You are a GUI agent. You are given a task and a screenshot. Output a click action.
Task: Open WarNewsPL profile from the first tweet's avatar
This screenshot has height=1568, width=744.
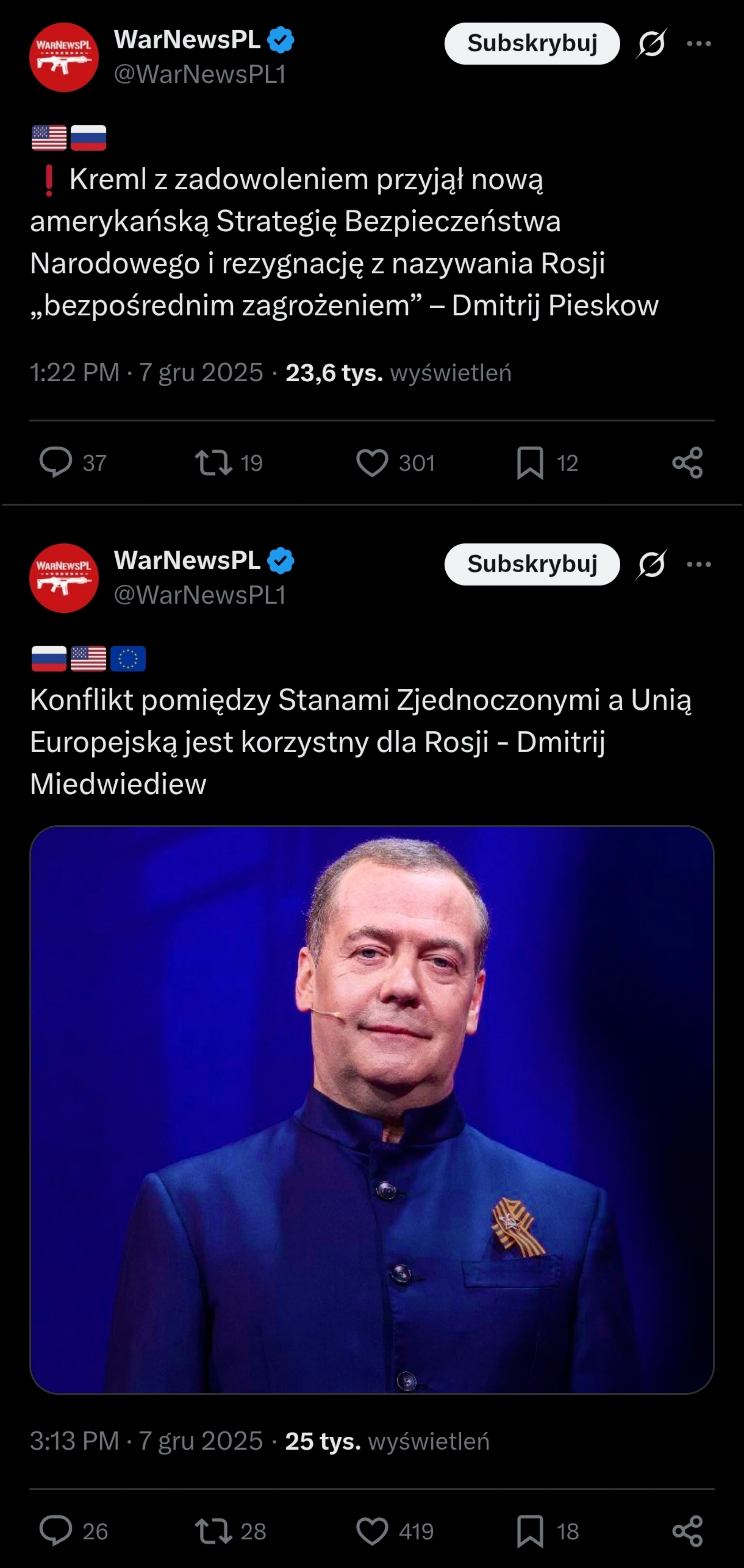pyautogui.click(x=64, y=57)
